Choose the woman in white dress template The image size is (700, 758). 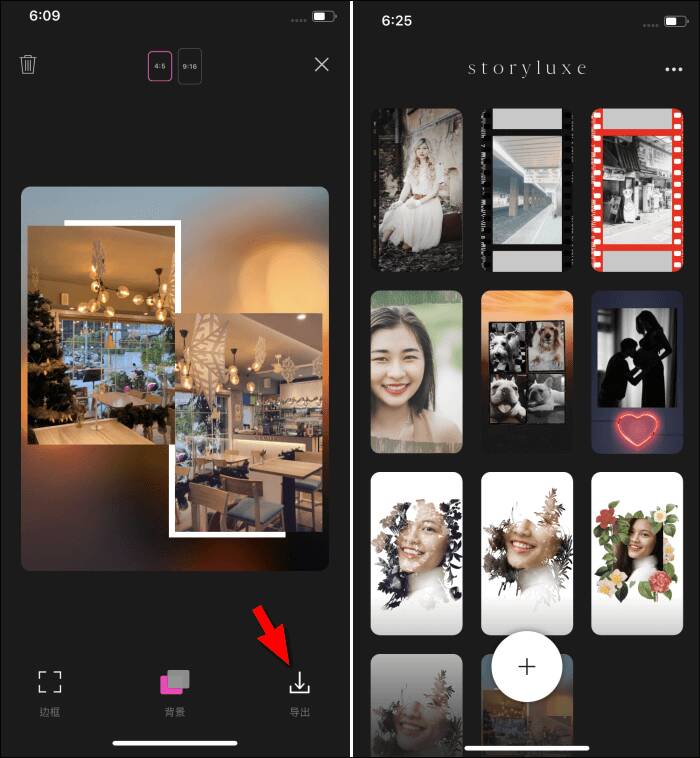point(416,190)
